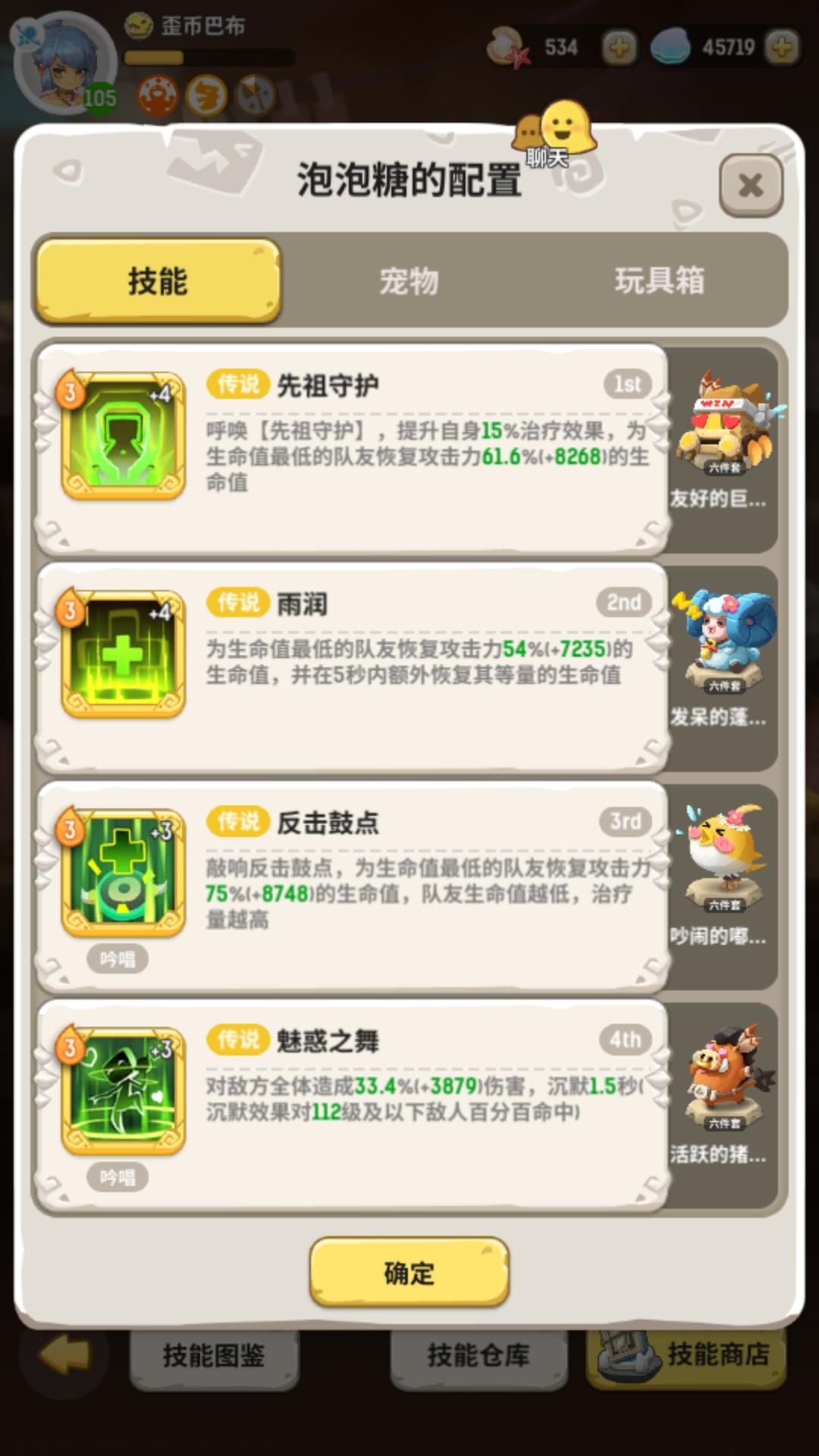Open the 魅惑之舞 skill card
The width and height of the screenshot is (819, 1456).
352,1105
